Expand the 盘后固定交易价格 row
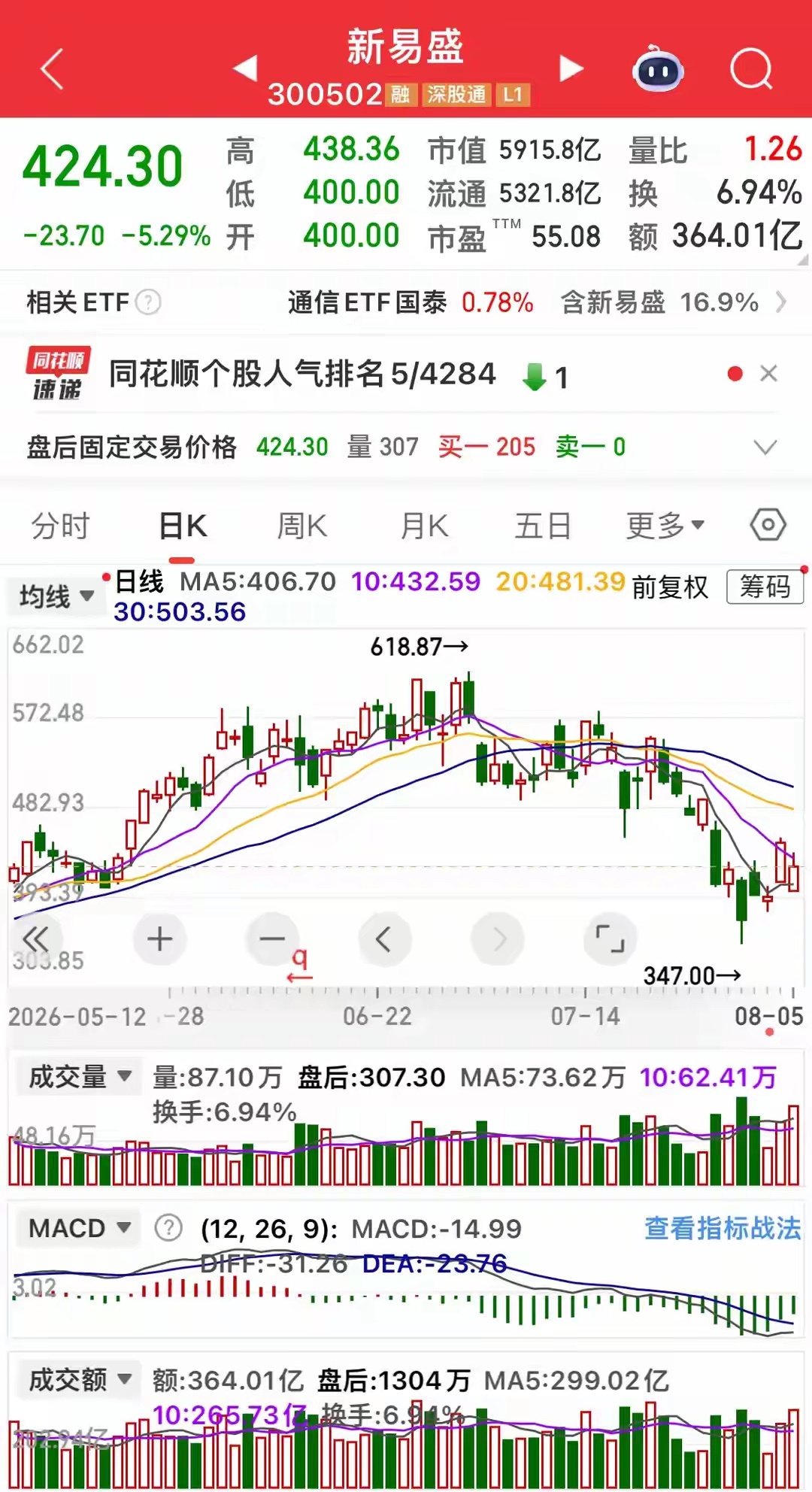Viewport: 812px width, 1492px height. pyautogui.click(x=765, y=447)
